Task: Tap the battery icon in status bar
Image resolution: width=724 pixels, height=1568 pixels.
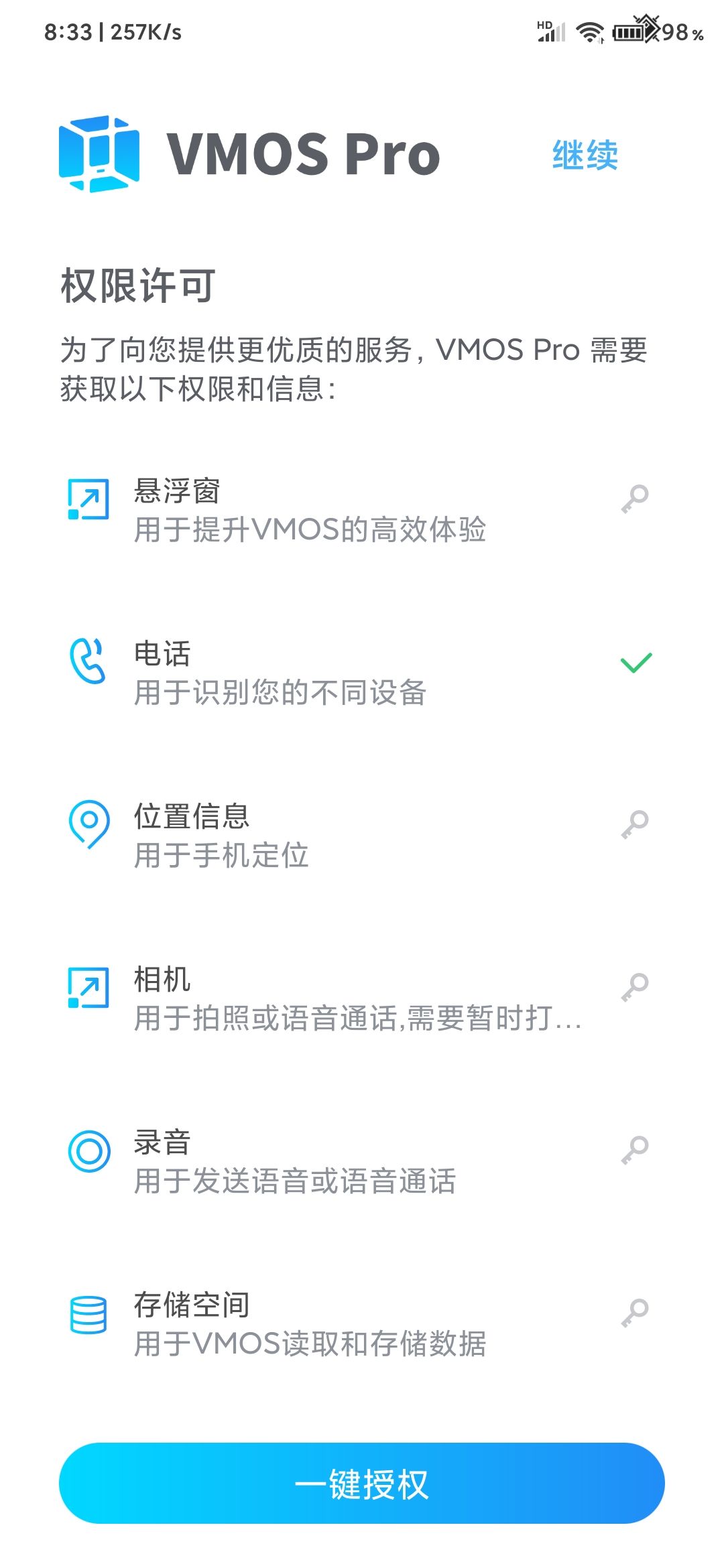Action: (629, 31)
